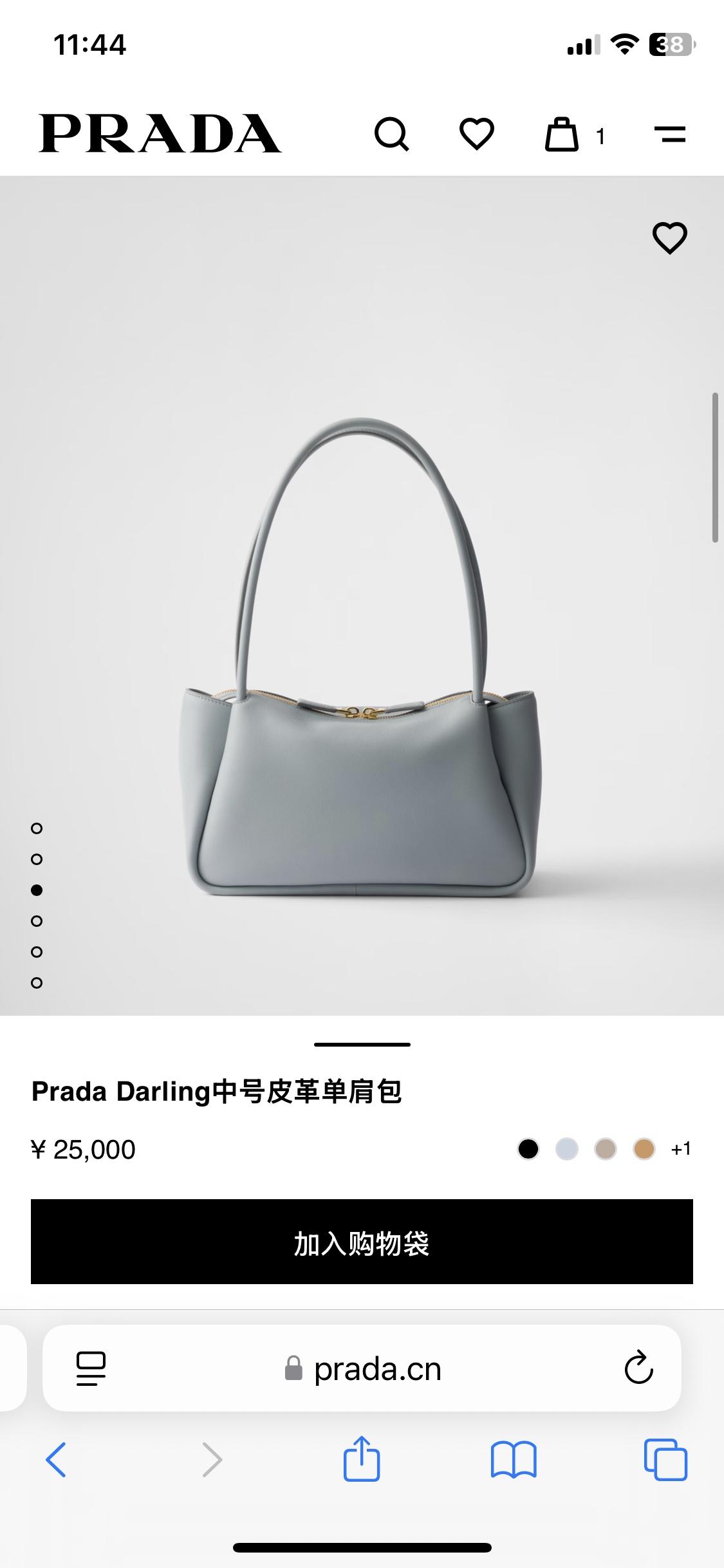The width and height of the screenshot is (724, 1568).
Task: Show the last product image dot
Action: pyautogui.click(x=37, y=983)
